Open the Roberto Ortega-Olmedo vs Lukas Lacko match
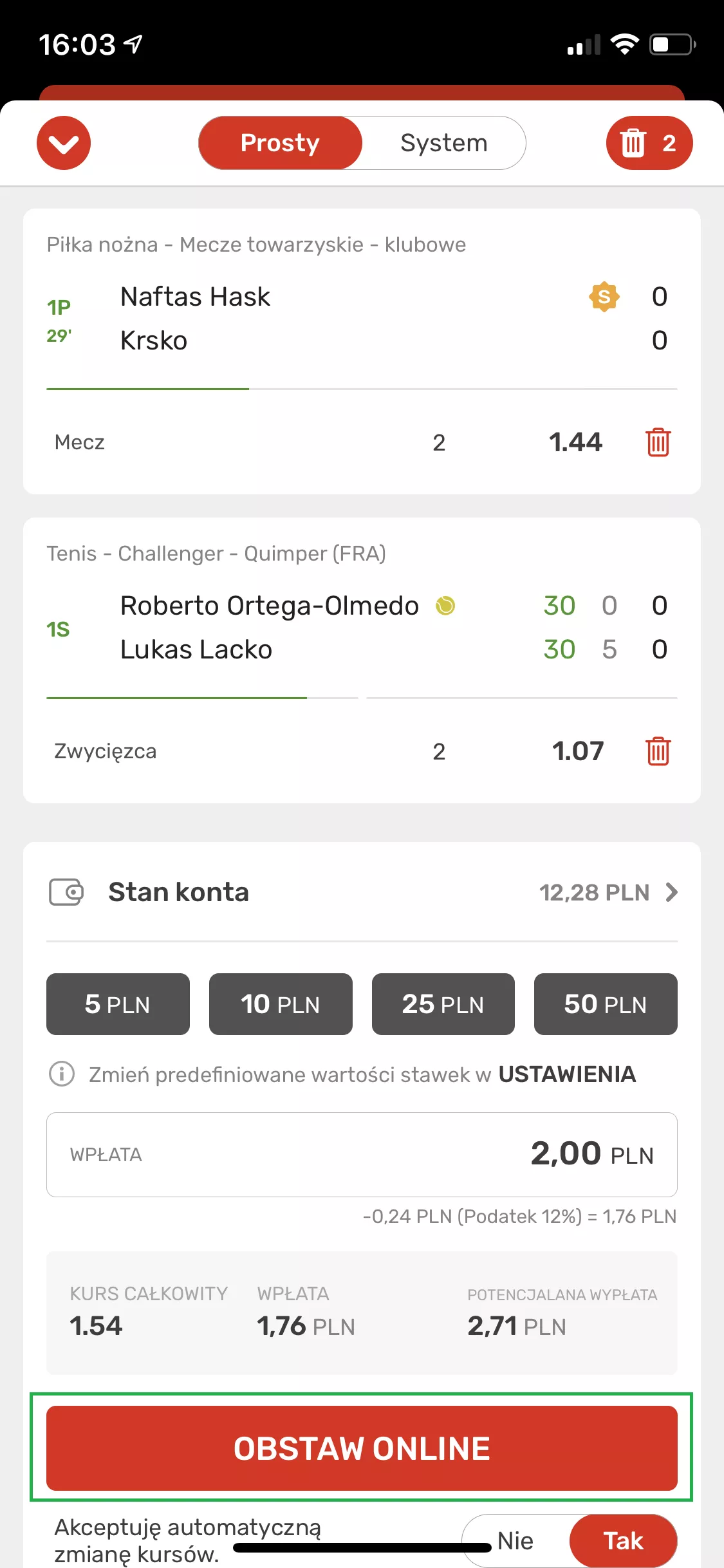The height and width of the screenshot is (1568, 724). coord(362,628)
